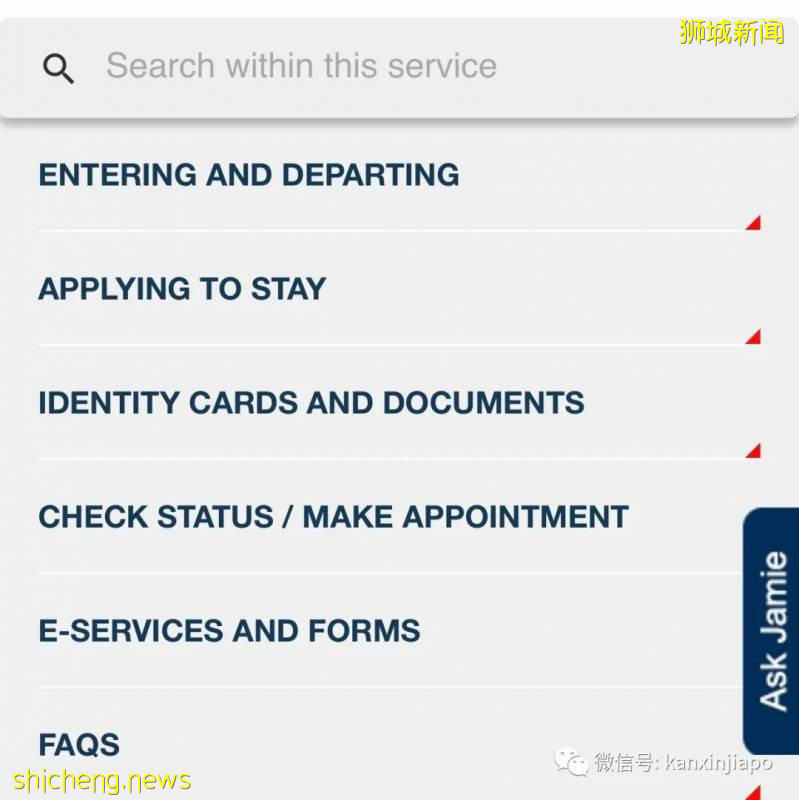Open the CHECK STATUS / MAKE APPOINTMENT menu item
The width and height of the screenshot is (799, 800).
coord(332,516)
